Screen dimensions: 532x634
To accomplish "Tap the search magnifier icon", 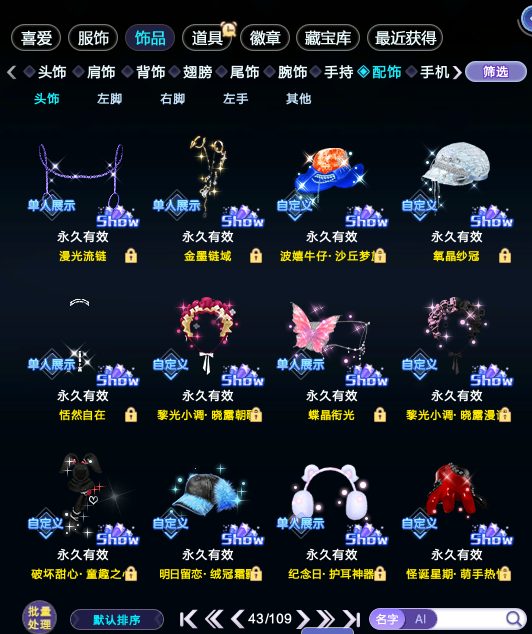I will pyautogui.click(x=513, y=619).
